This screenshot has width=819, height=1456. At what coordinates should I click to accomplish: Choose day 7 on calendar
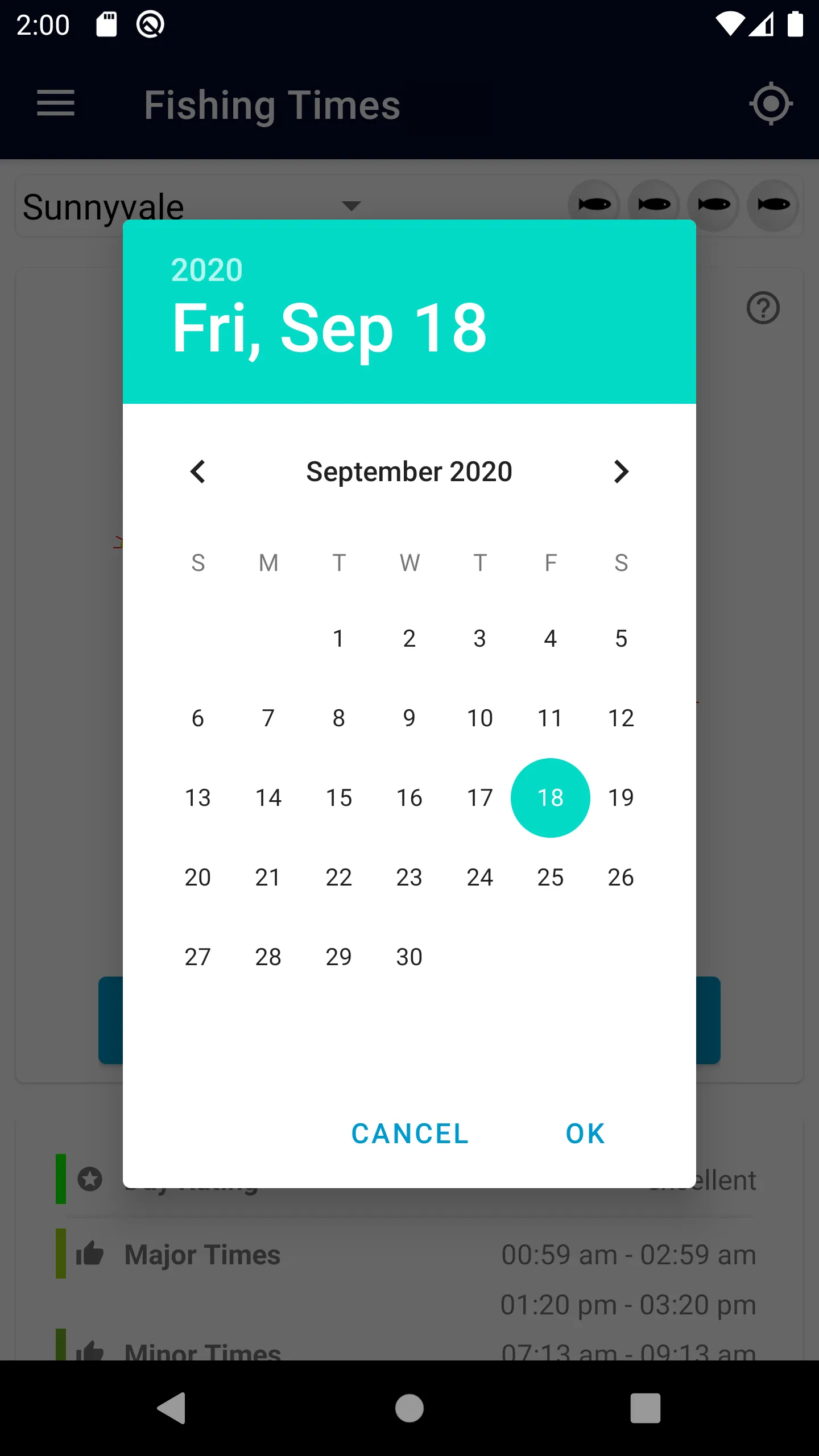[268, 718]
